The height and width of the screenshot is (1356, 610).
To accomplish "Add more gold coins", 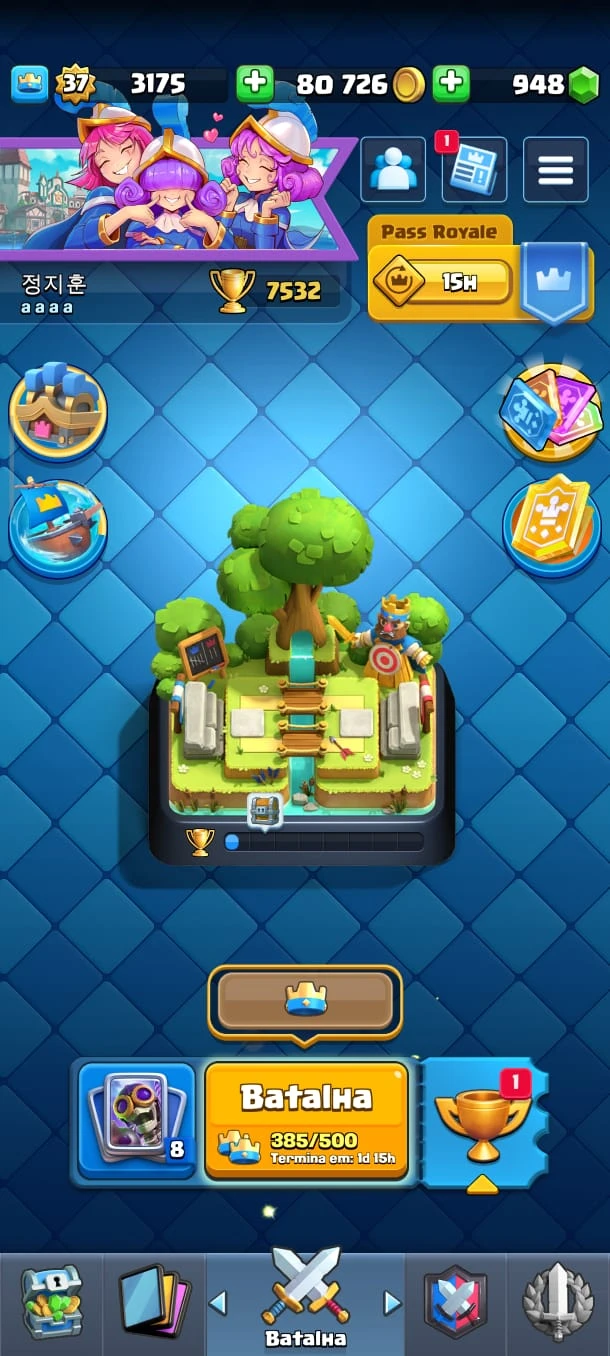I will click(x=254, y=84).
